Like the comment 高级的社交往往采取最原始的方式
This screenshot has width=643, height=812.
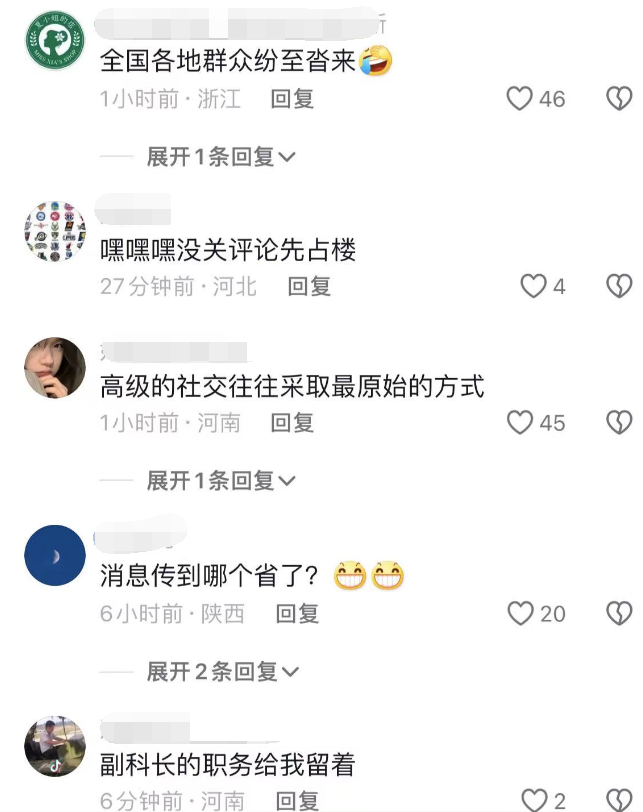[x=520, y=423]
